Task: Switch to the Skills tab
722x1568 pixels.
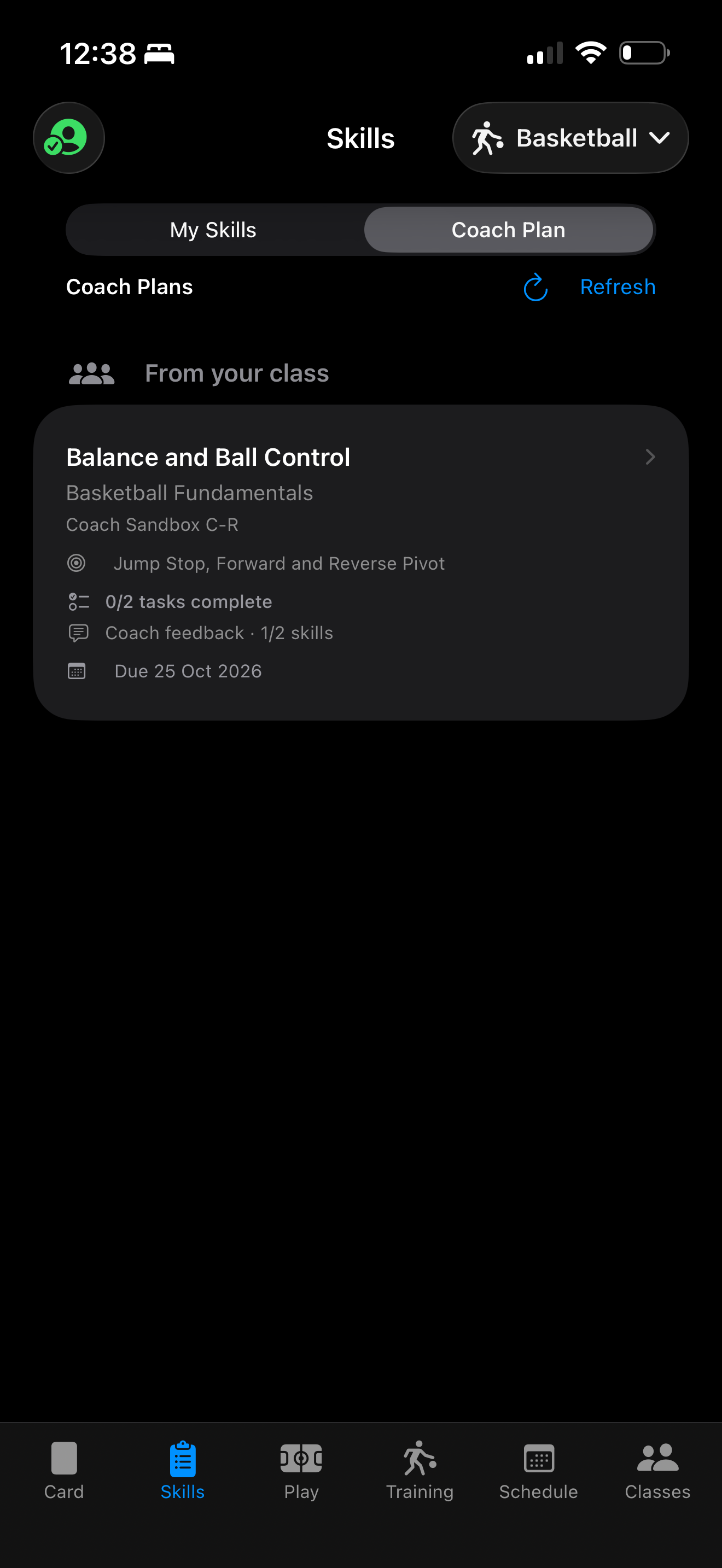Action: (183, 1471)
